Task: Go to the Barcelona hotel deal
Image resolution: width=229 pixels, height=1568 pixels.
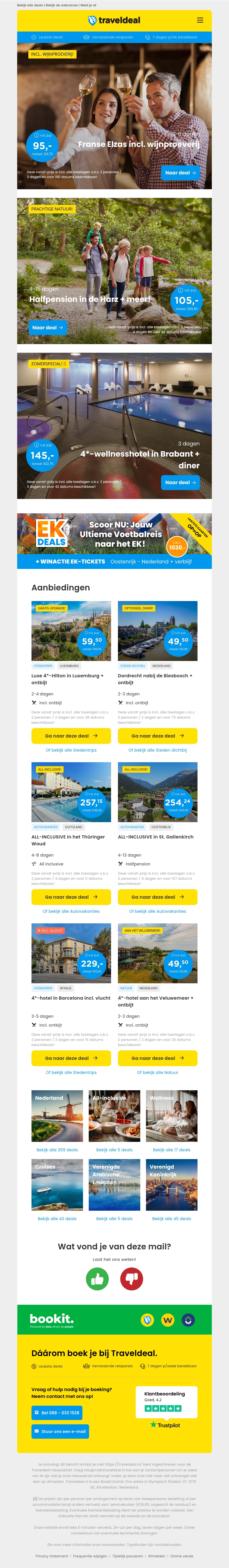Action: [x=71, y=1058]
